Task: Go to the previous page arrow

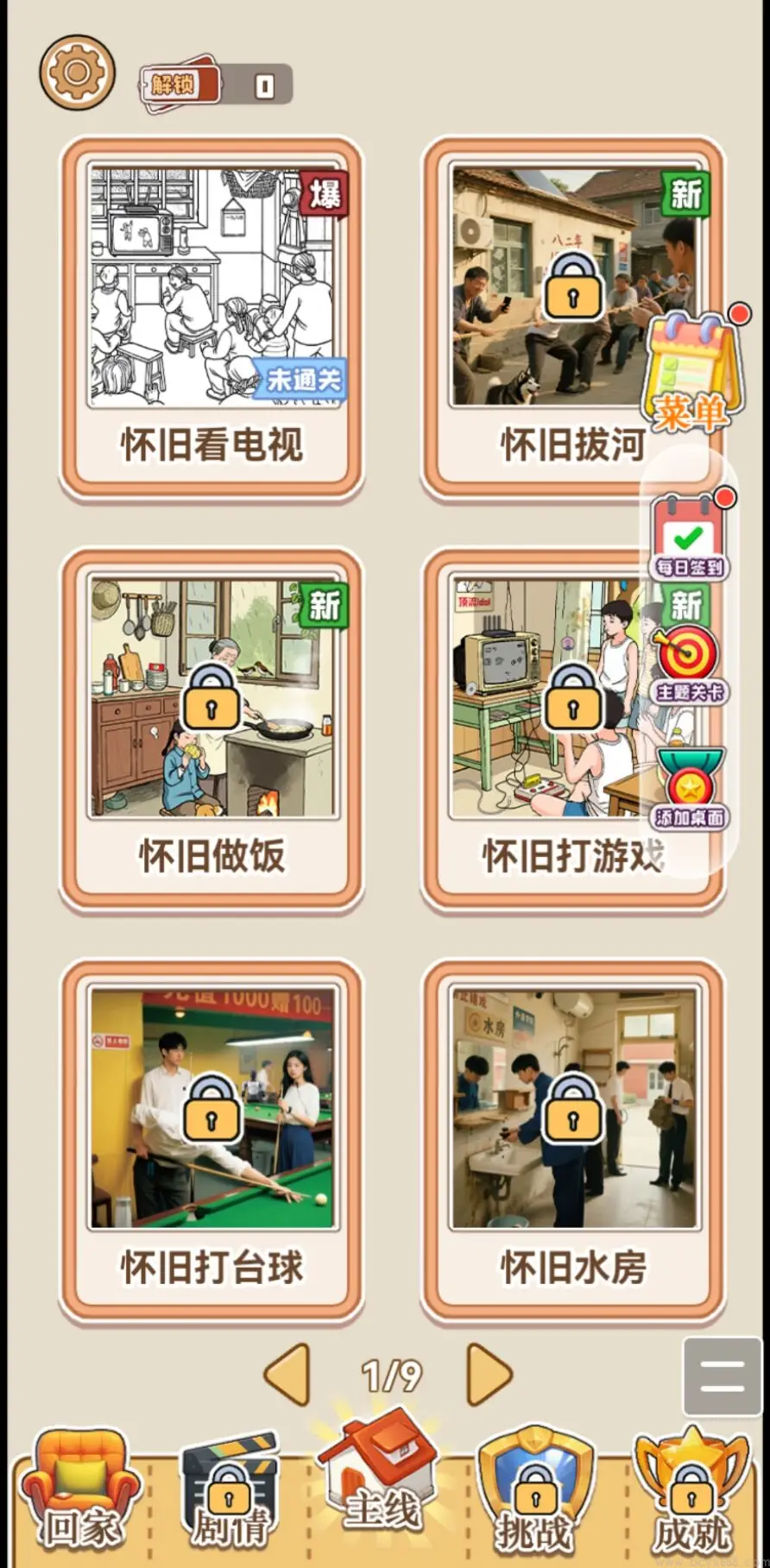Action: click(288, 1374)
